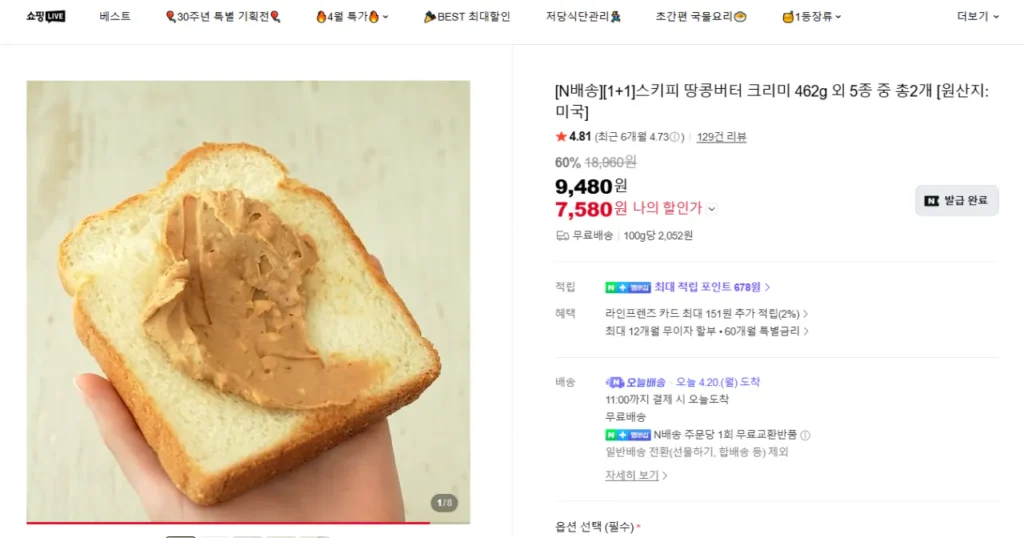Show info about N배송 무료교환반품
This screenshot has height=538, width=1024.
(805, 435)
